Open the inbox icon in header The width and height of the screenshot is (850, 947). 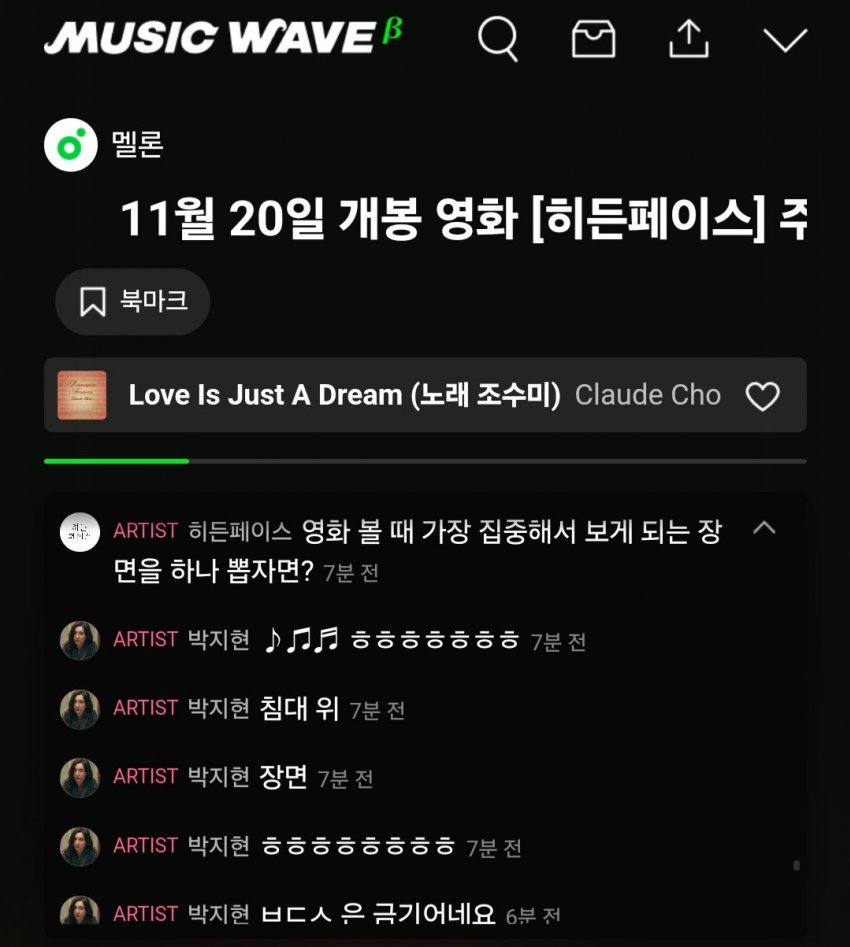[593, 39]
